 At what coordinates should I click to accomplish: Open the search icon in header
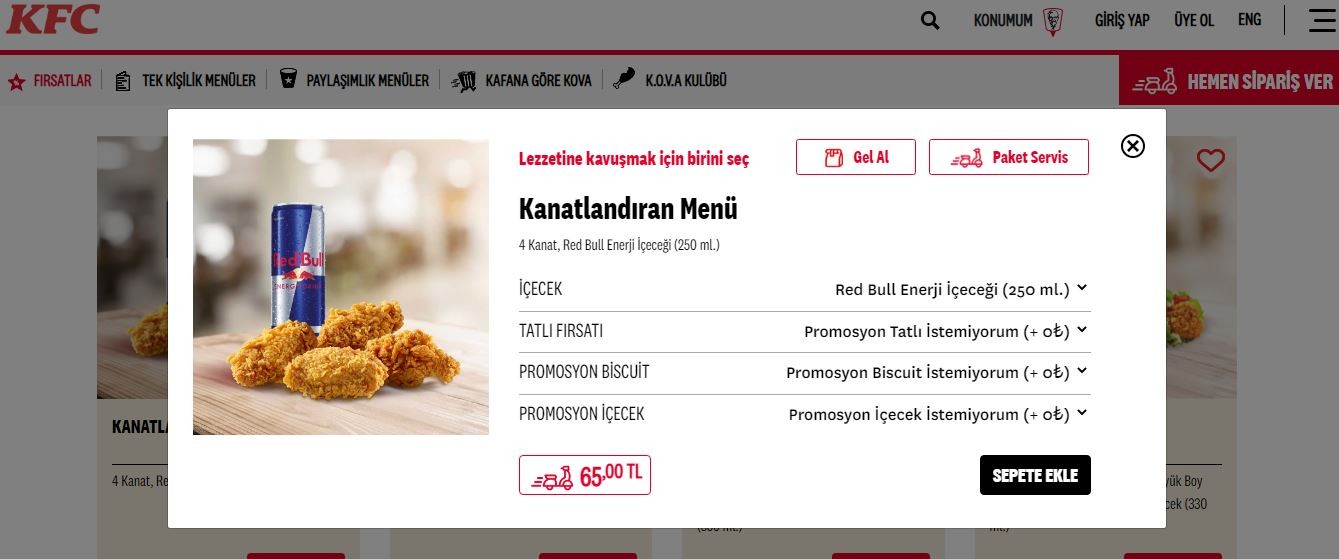point(930,21)
